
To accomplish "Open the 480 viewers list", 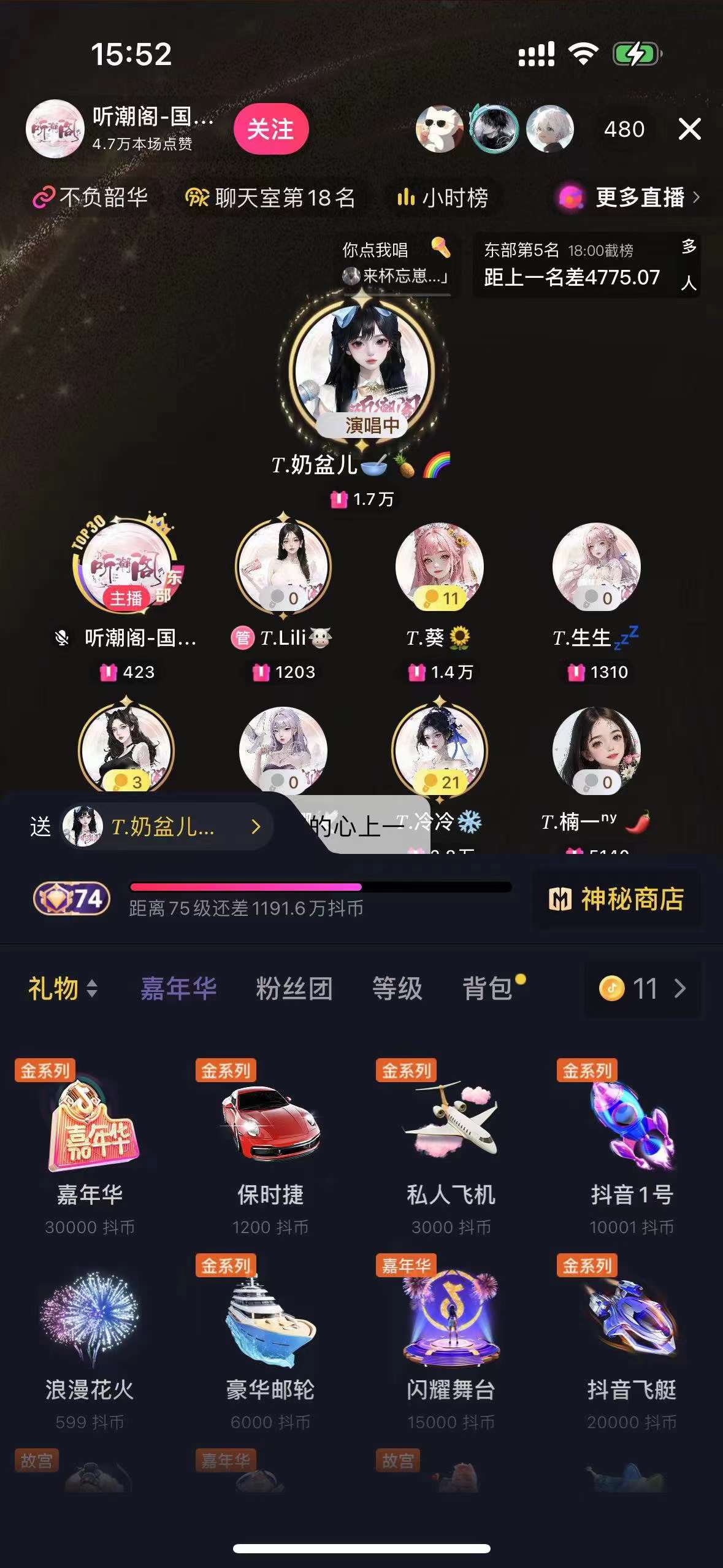I will [x=624, y=129].
